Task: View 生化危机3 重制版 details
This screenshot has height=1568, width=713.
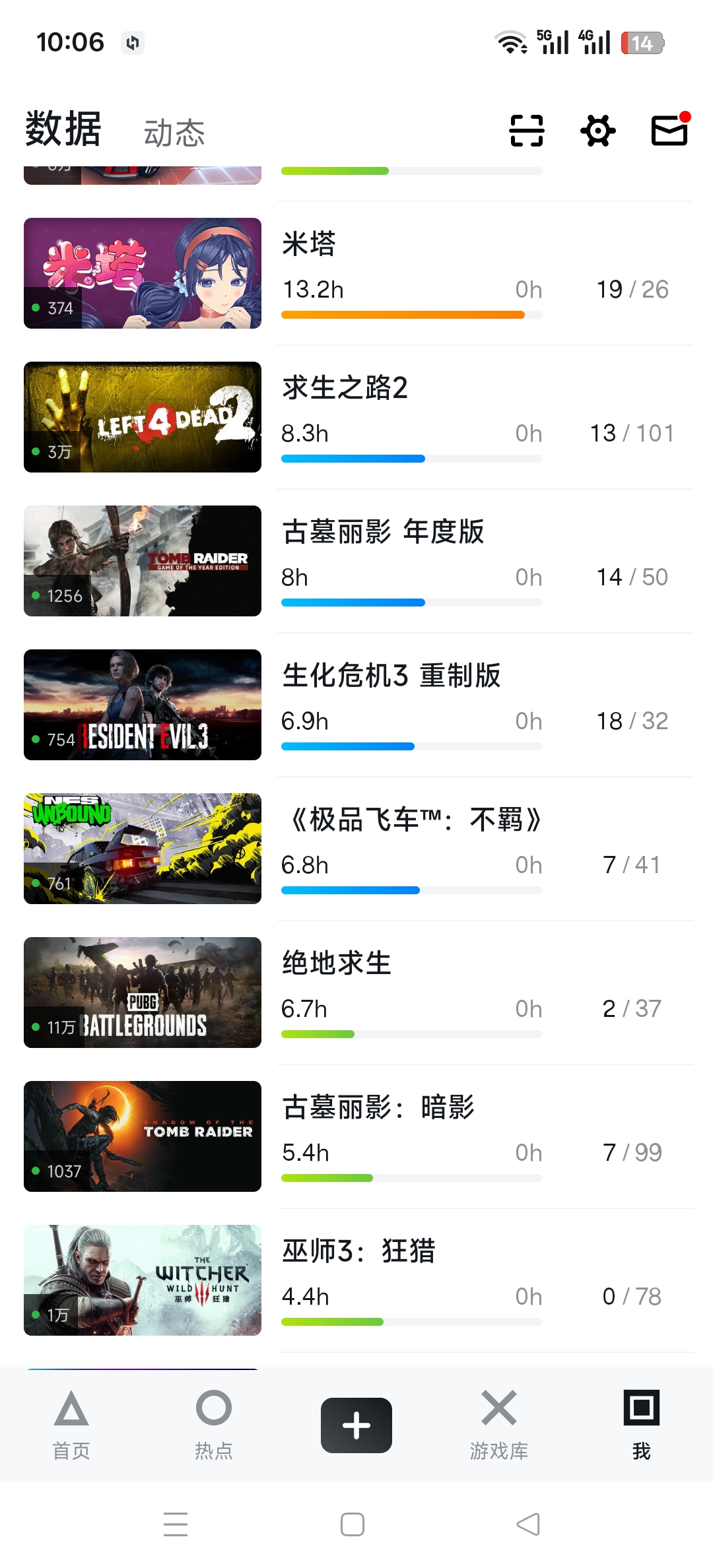Action: [356, 705]
